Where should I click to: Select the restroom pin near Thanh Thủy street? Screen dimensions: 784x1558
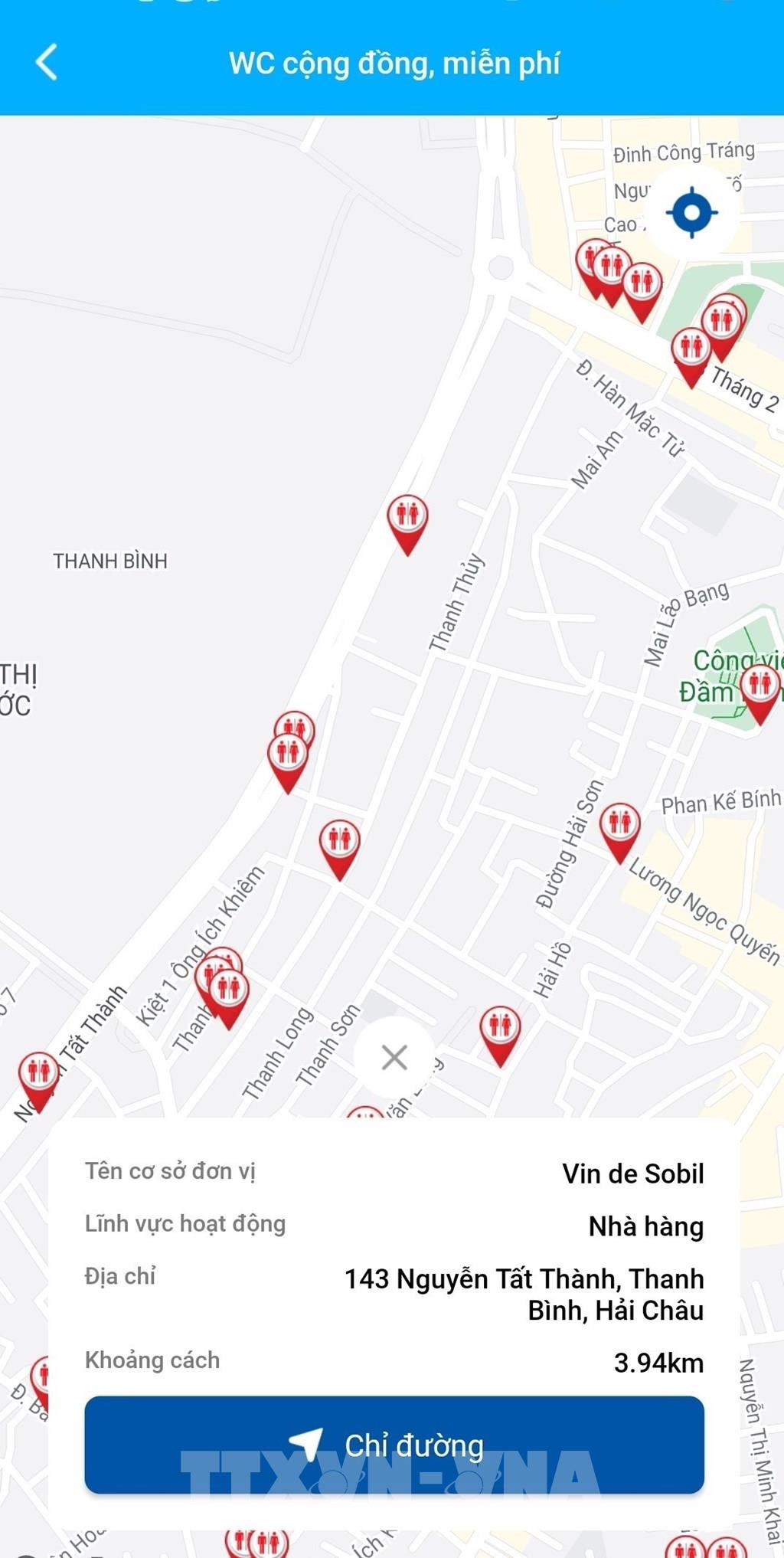tap(407, 516)
